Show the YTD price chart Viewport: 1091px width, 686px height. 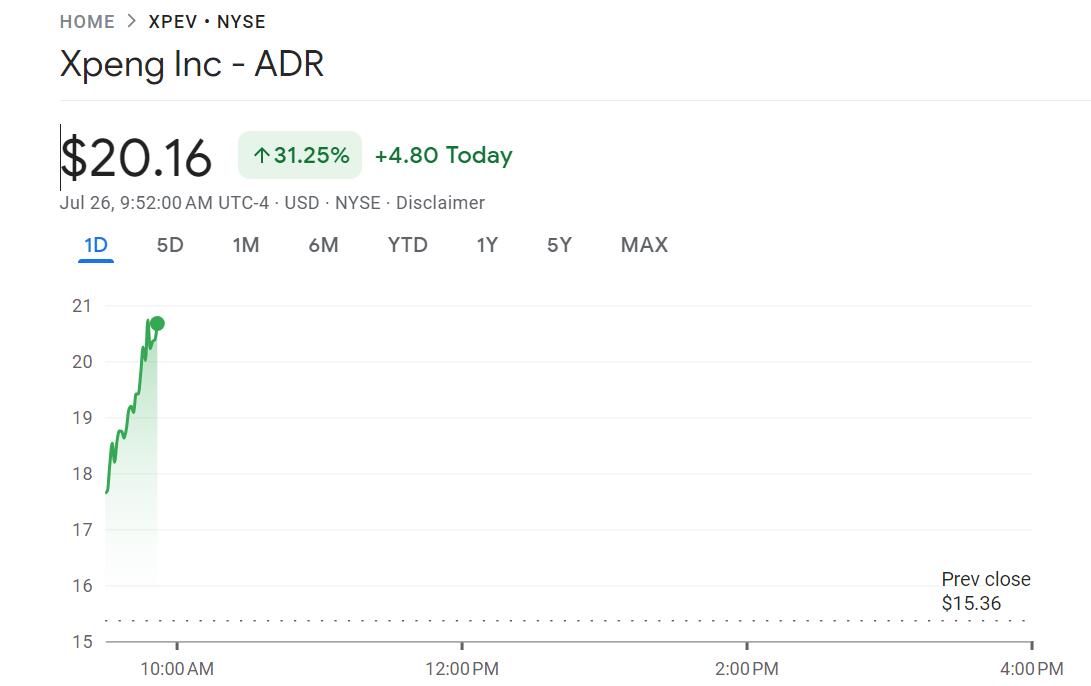(x=407, y=245)
